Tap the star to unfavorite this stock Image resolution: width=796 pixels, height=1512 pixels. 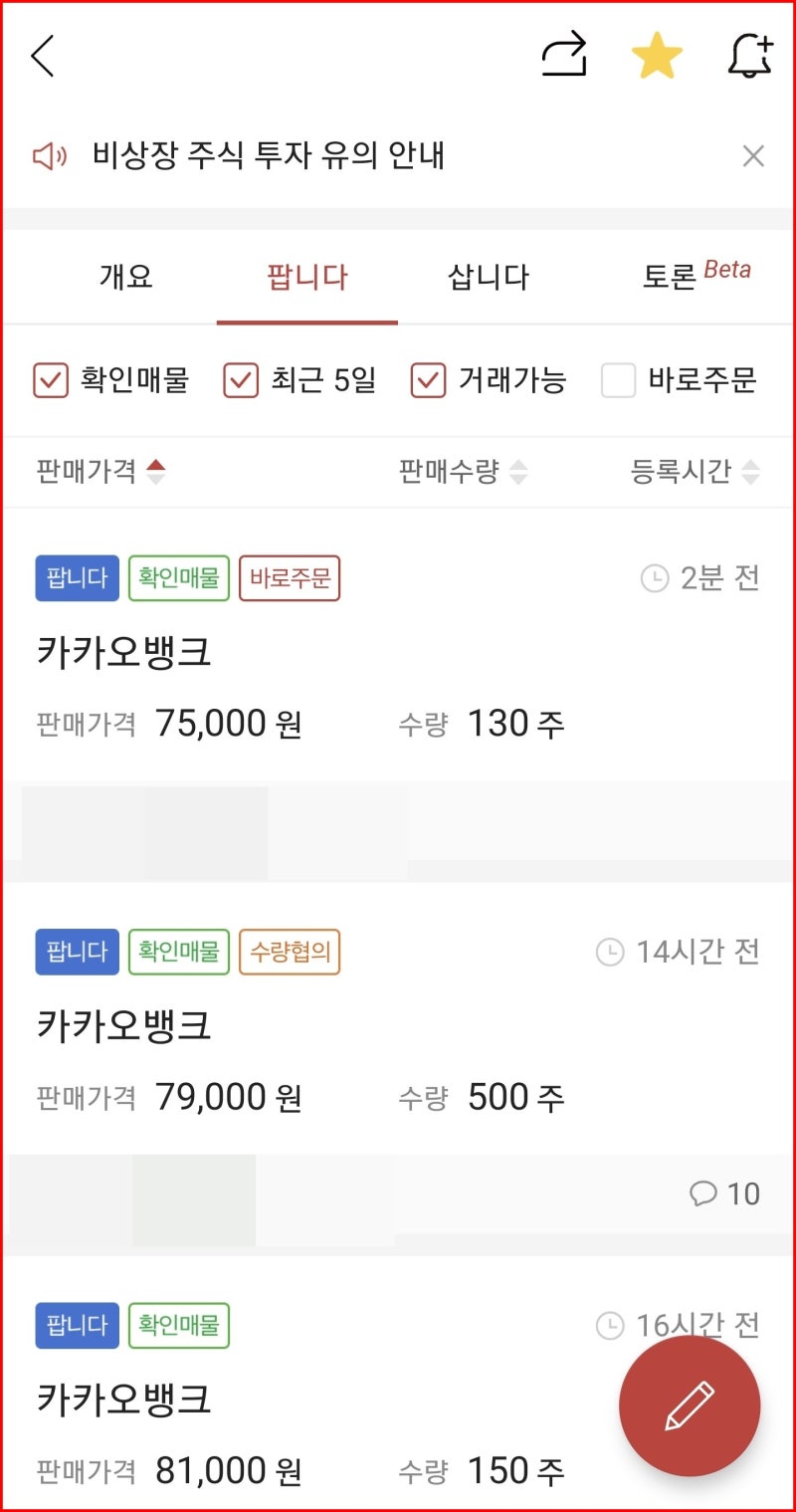coord(657,56)
